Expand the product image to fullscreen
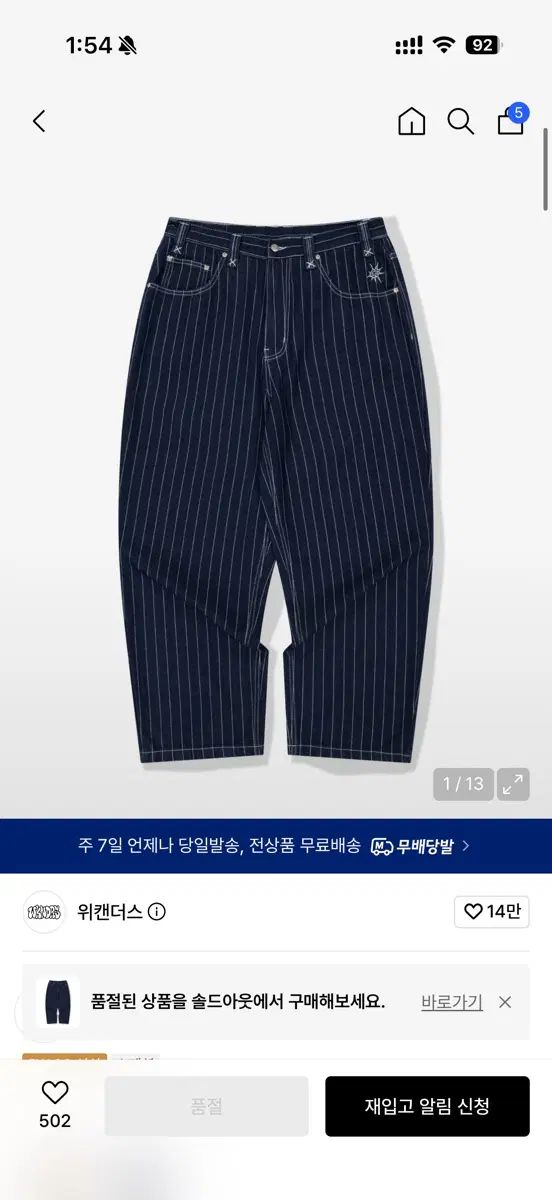Viewport: 552px width, 1200px height. (x=513, y=784)
